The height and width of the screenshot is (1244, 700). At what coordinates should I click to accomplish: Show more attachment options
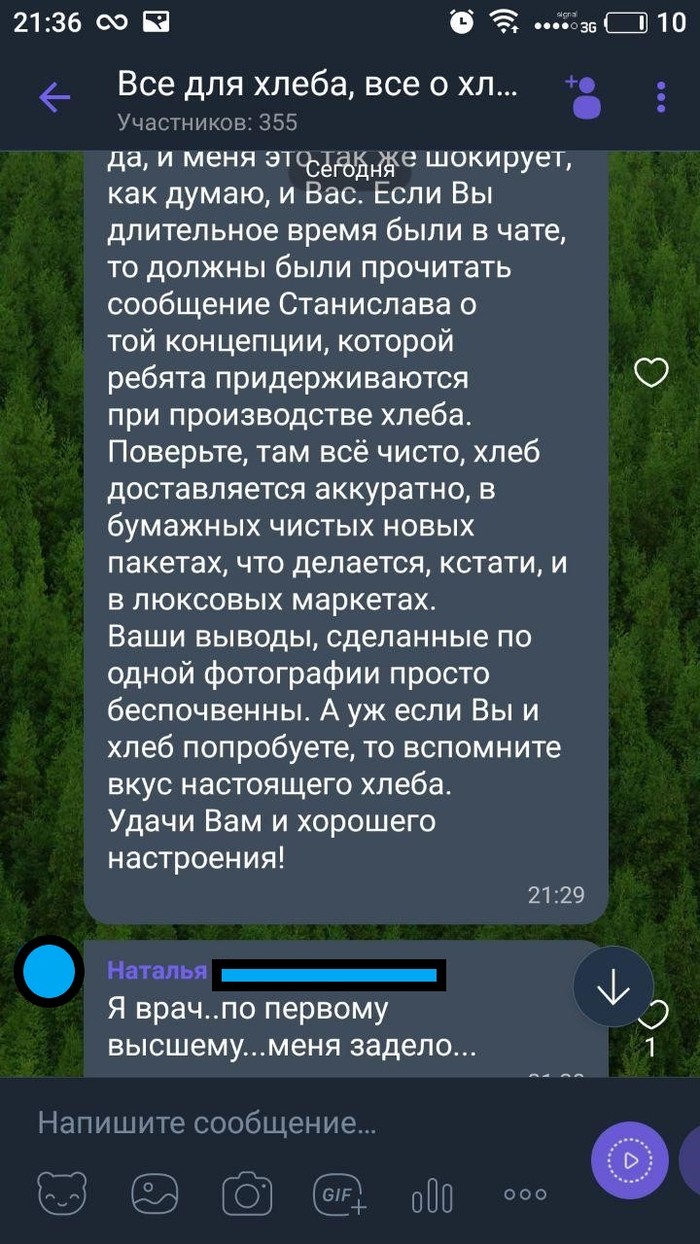pos(525,1194)
